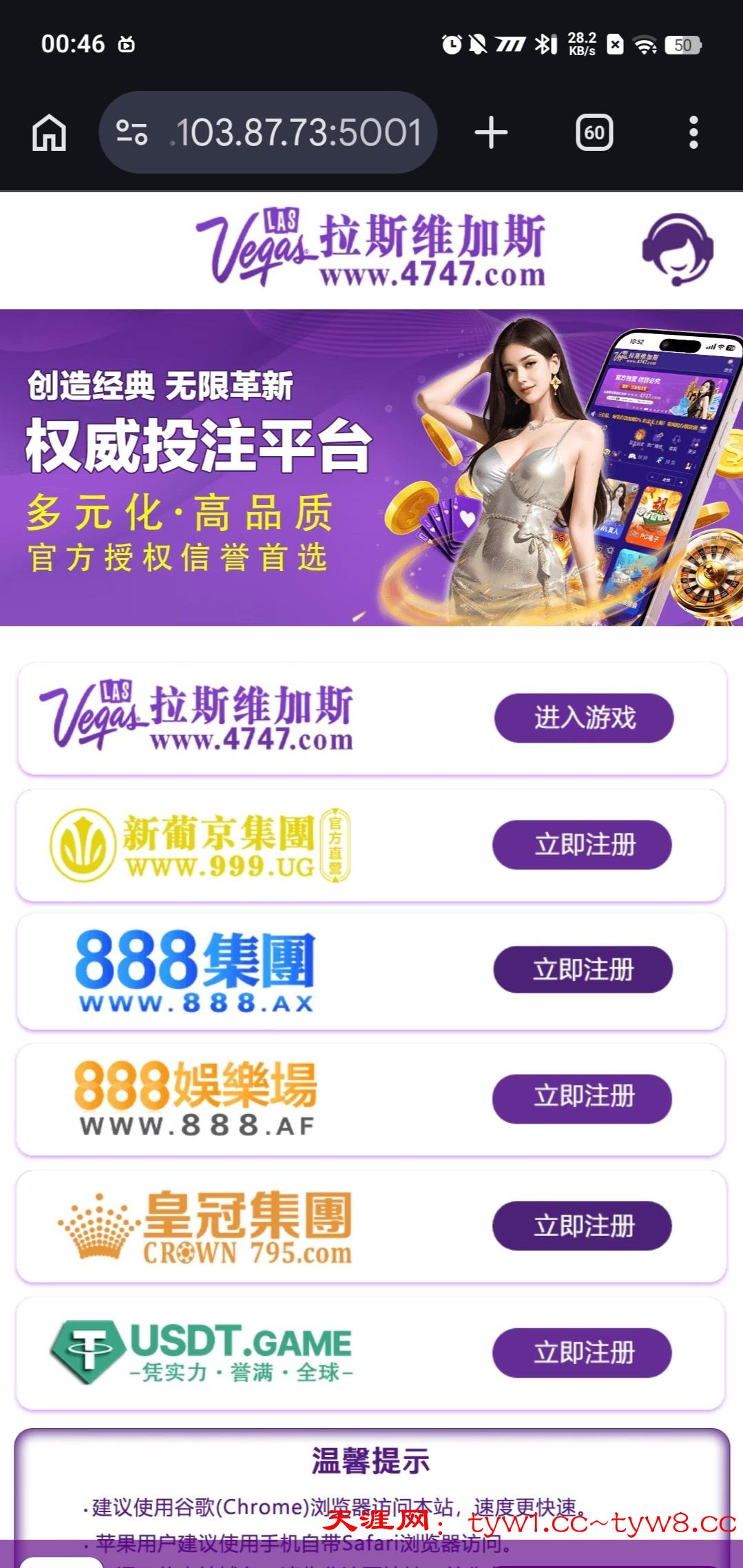The height and width of the screenshot is (1568, 743).
Task: Go to the browser home page
Action: 50,132
